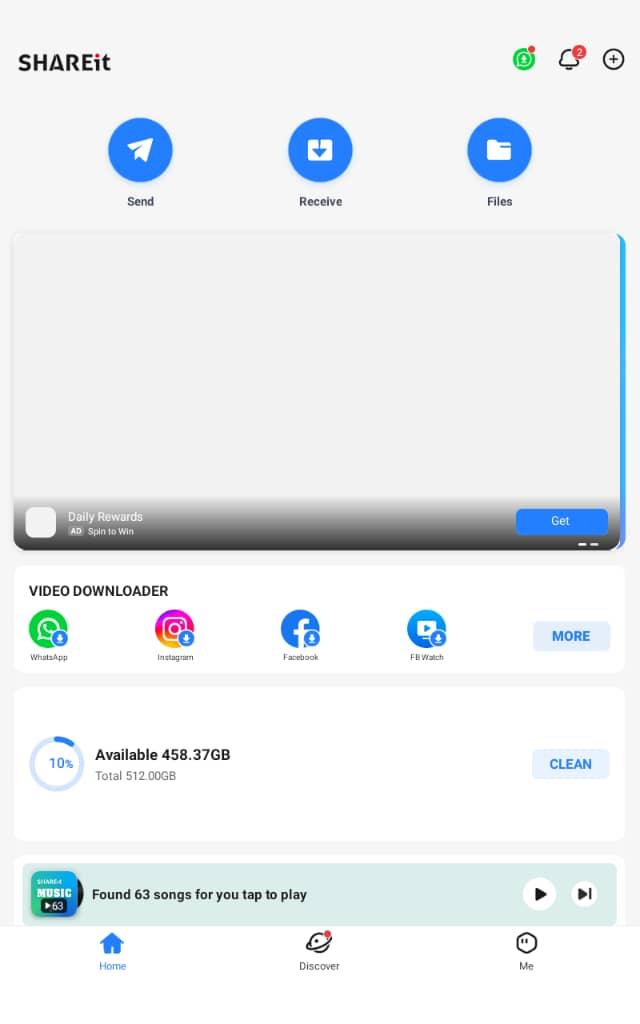Play the found songs

(x=540, y=894)
